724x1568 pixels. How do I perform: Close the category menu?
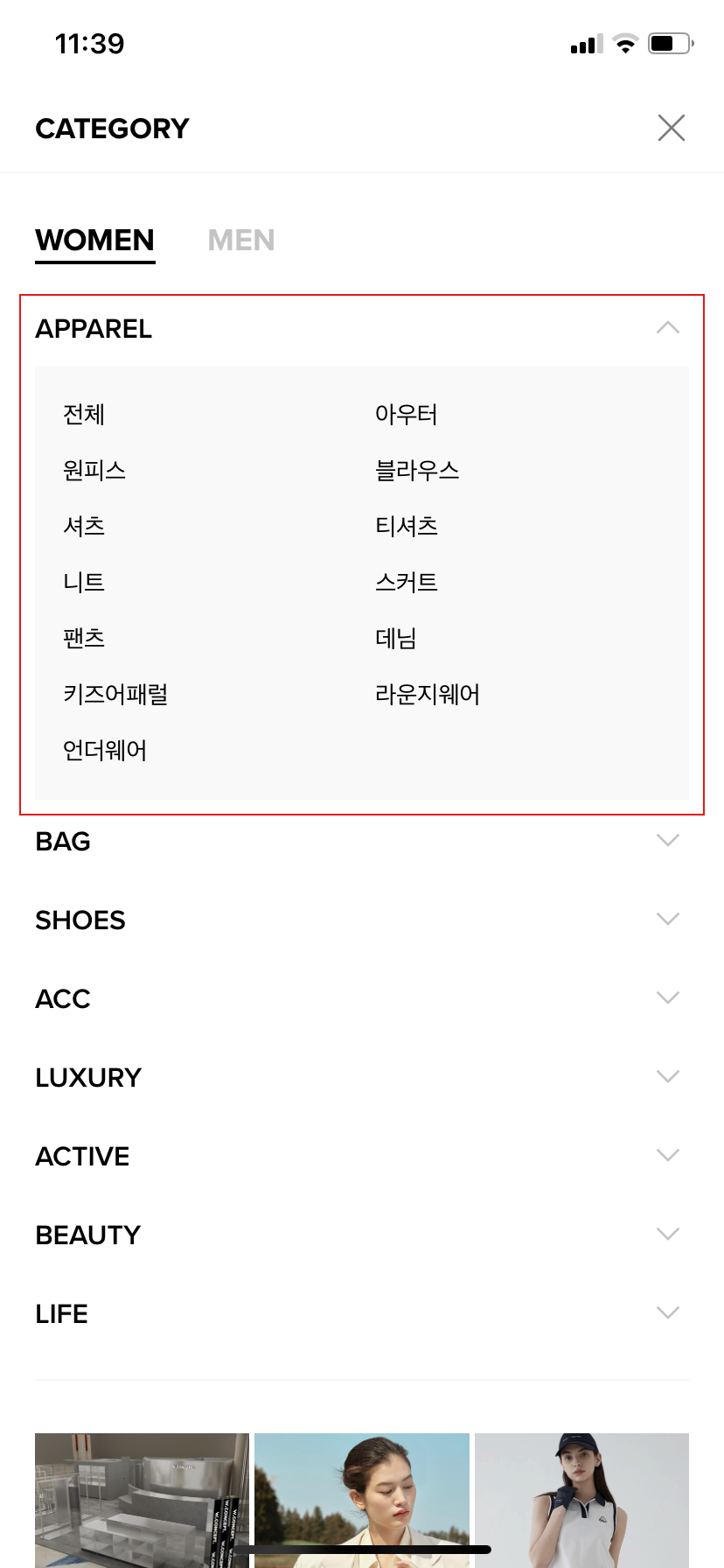pyautogui.click(x=671, y=128)
